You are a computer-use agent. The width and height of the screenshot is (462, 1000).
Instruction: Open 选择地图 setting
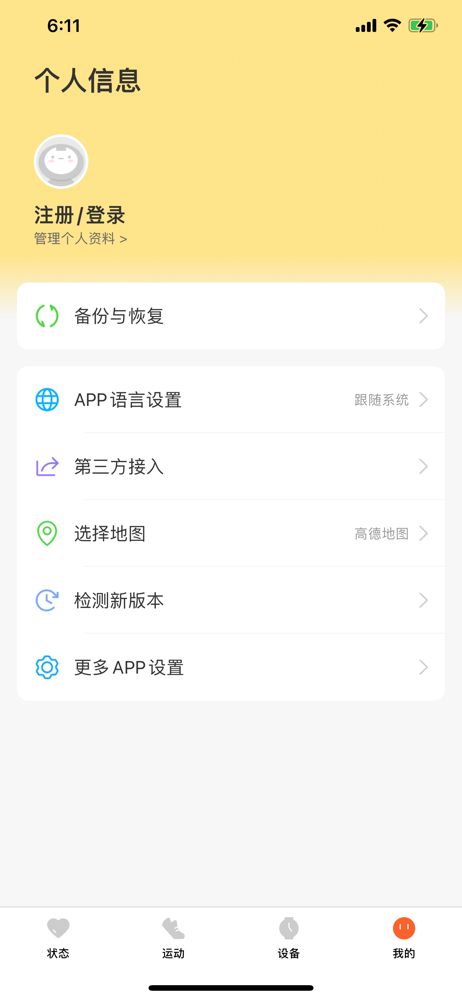click(x=231, y=534)
